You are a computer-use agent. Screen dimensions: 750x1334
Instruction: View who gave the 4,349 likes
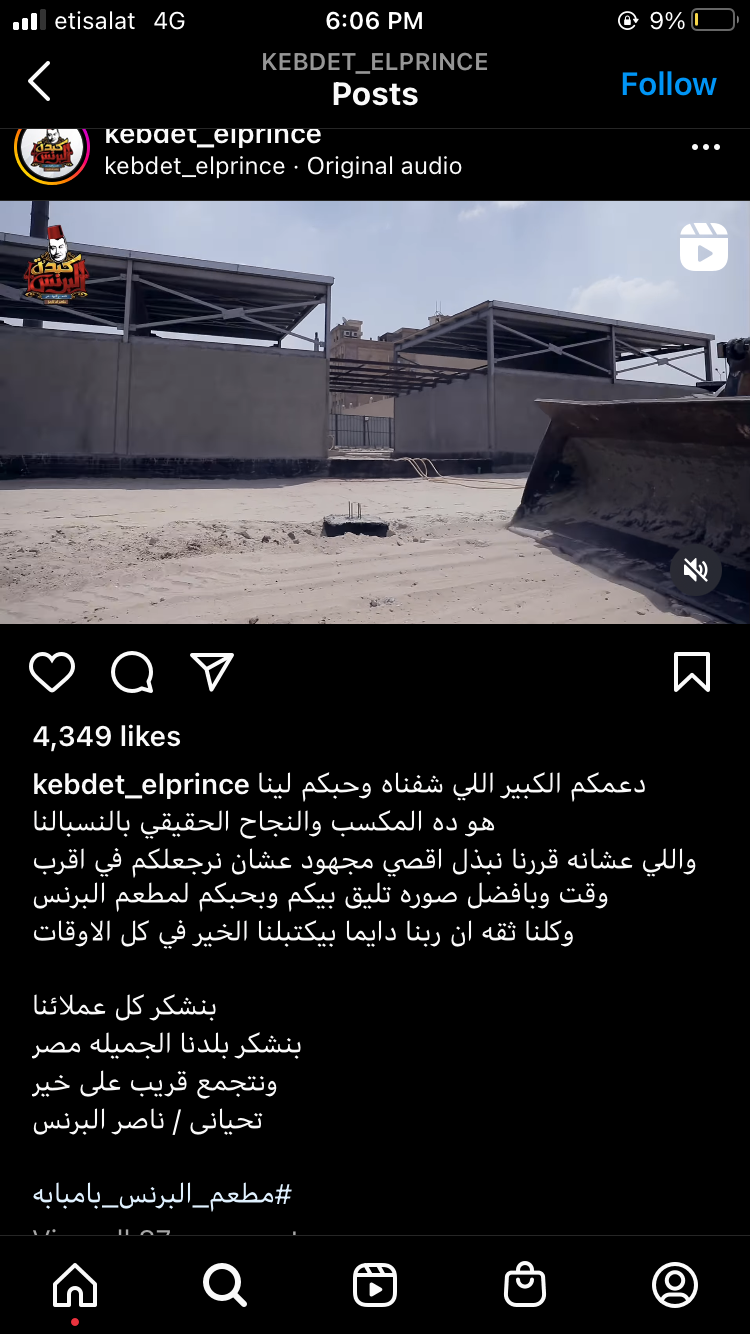point(107,737)
